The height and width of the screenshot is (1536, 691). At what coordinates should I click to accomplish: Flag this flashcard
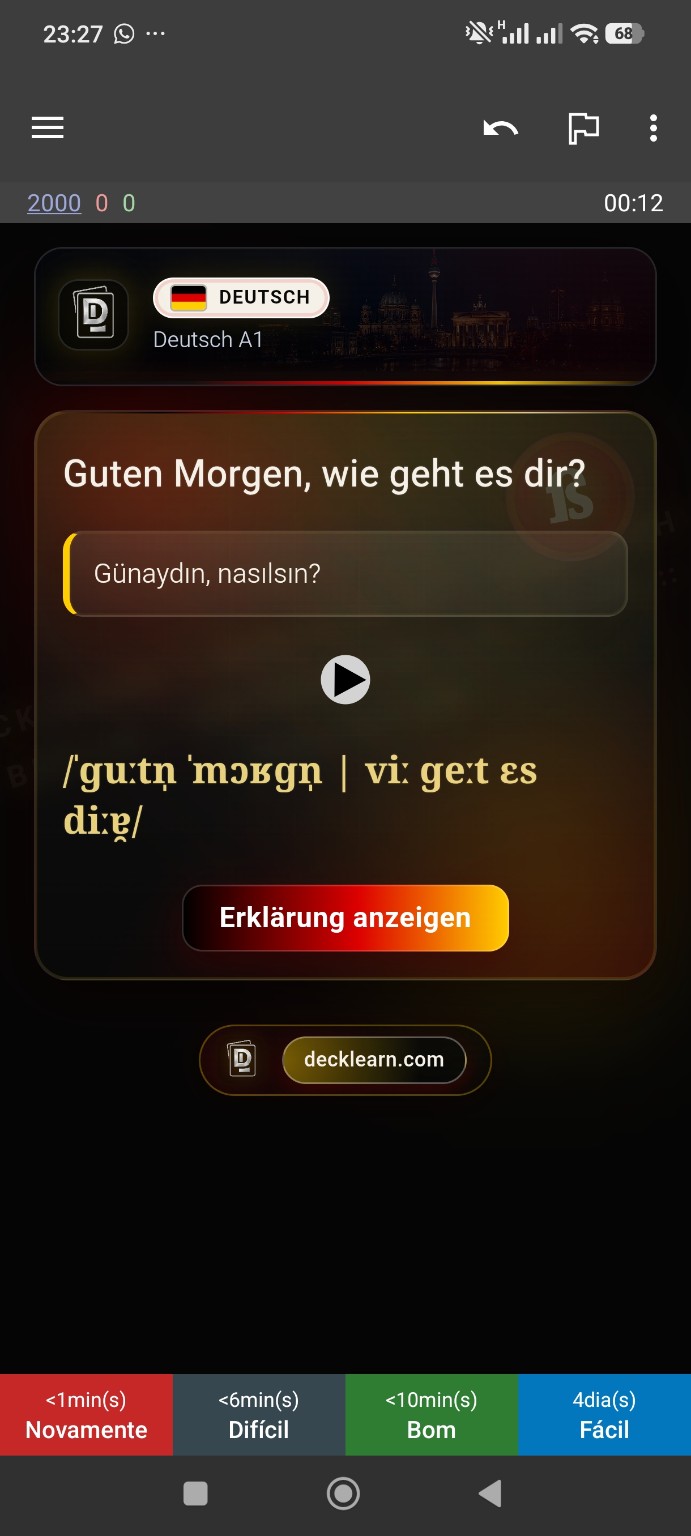point(583,128)
